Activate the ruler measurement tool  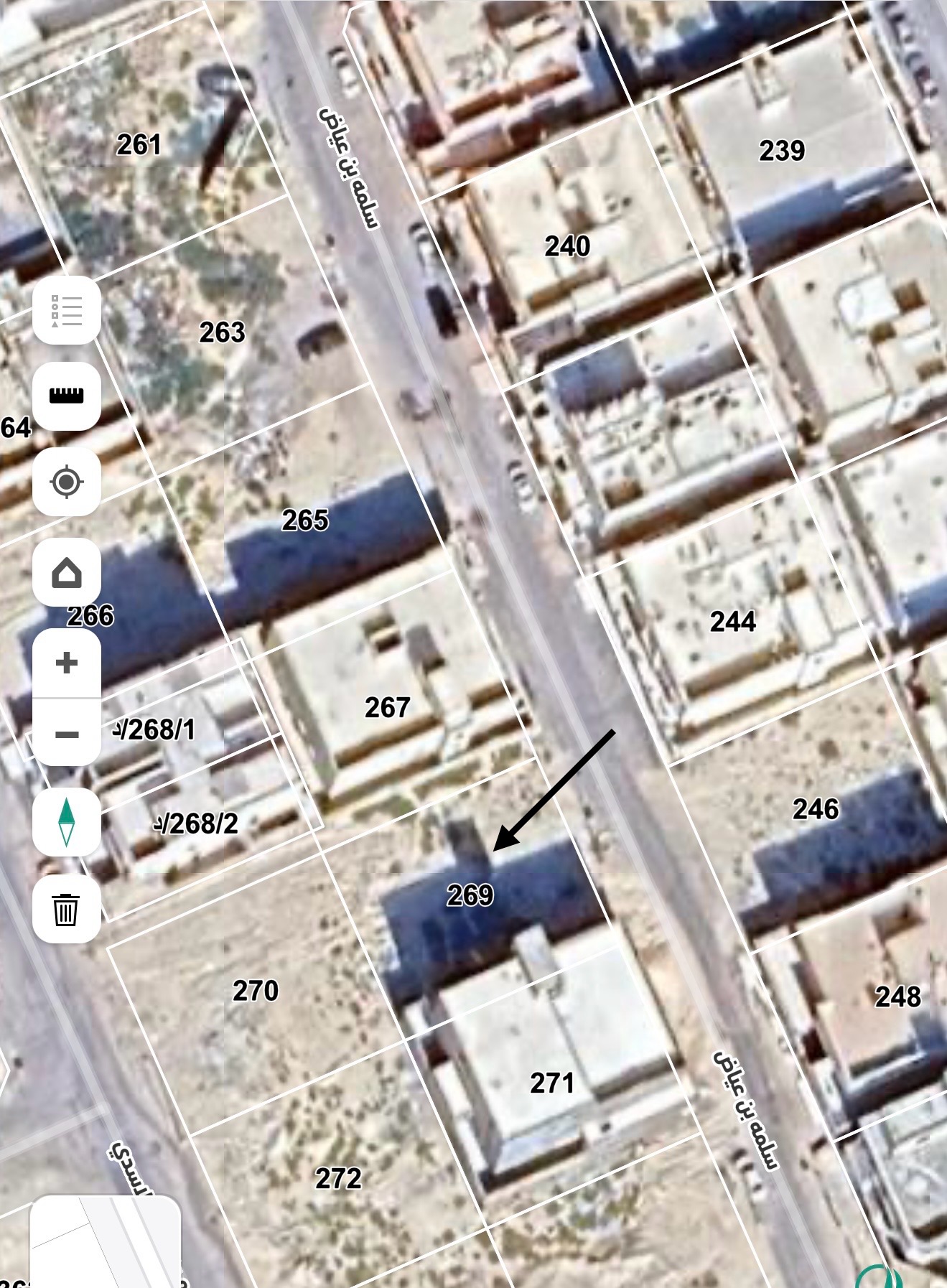pos(67,396)
